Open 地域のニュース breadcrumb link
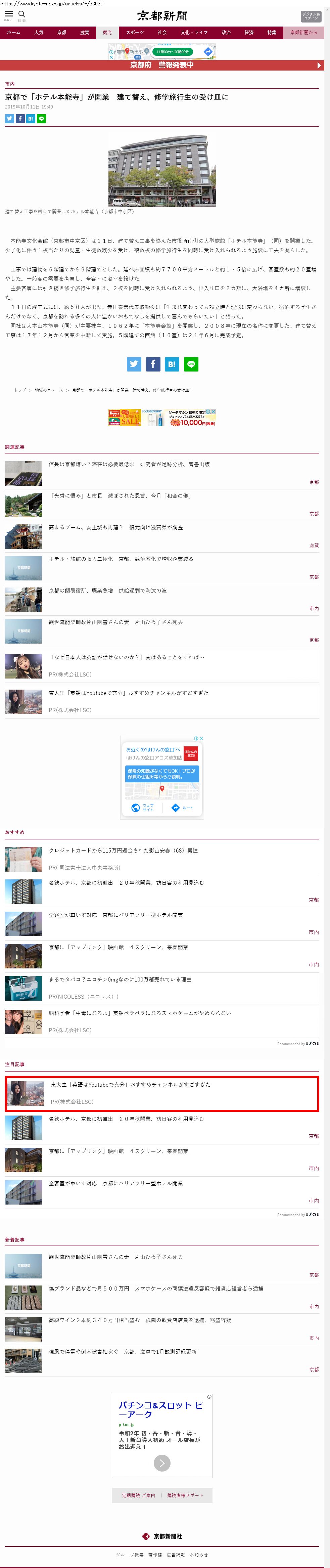 [x=49, y=390]
